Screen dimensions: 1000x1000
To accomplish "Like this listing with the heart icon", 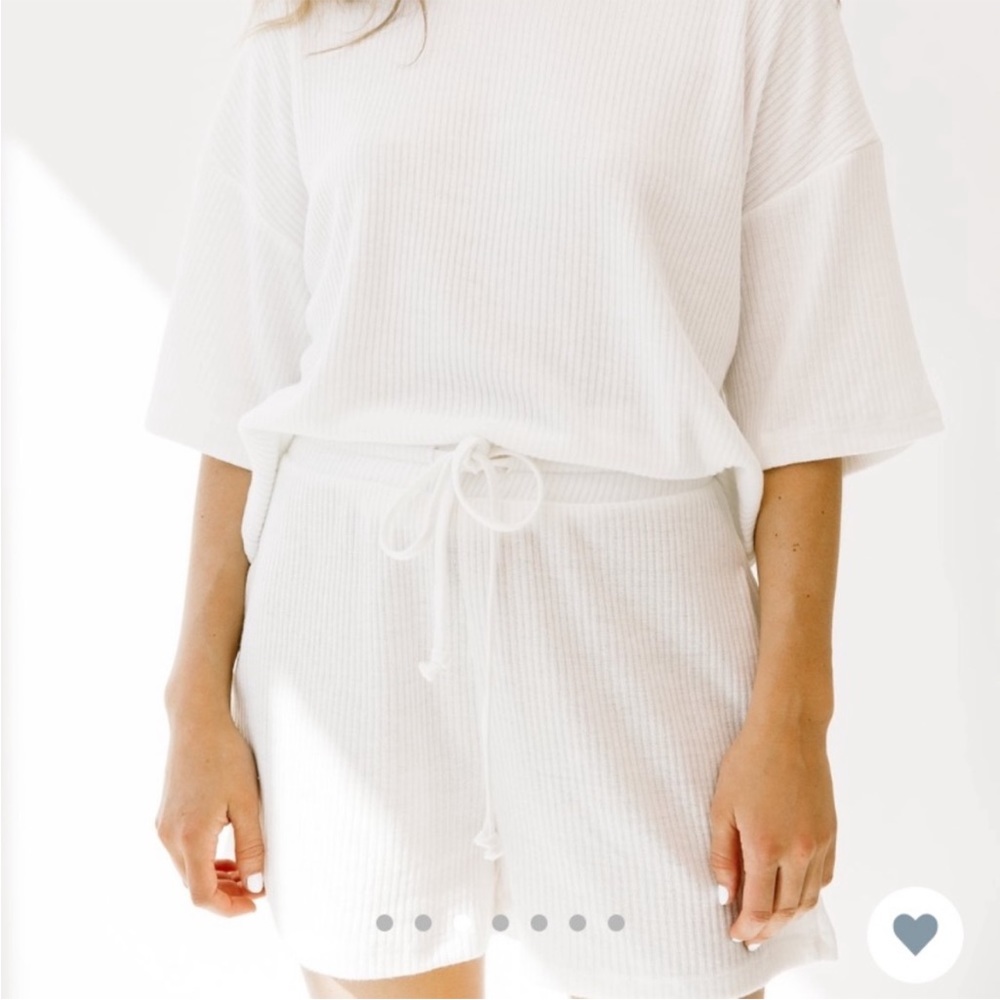I will click(915, 934).
